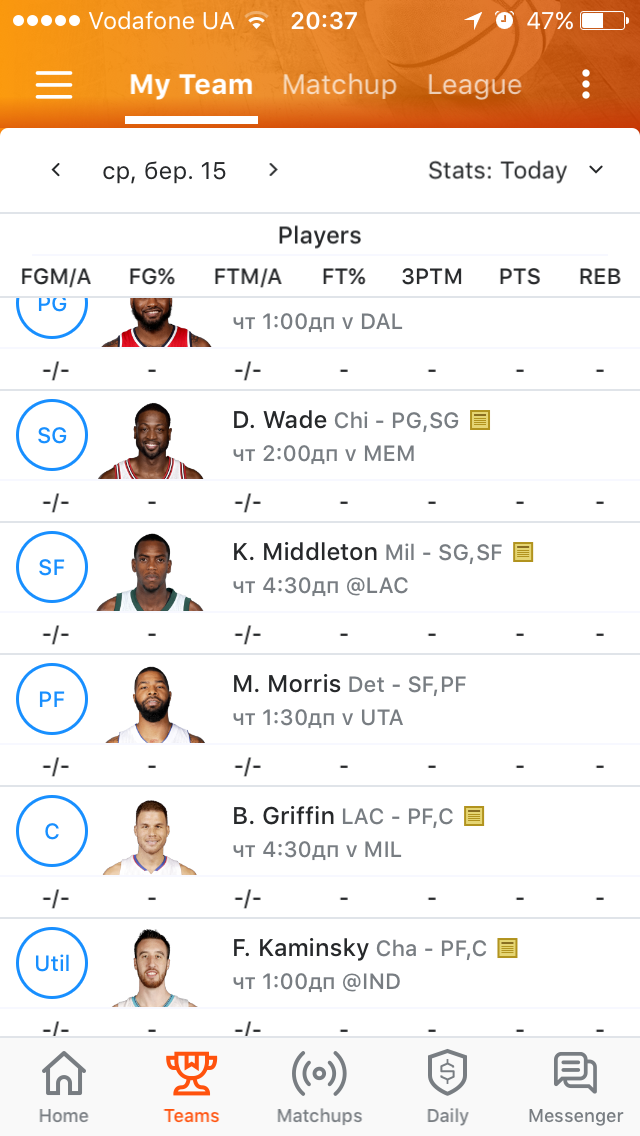
Task: Open the Daily tab
Action: (447, 1087)
